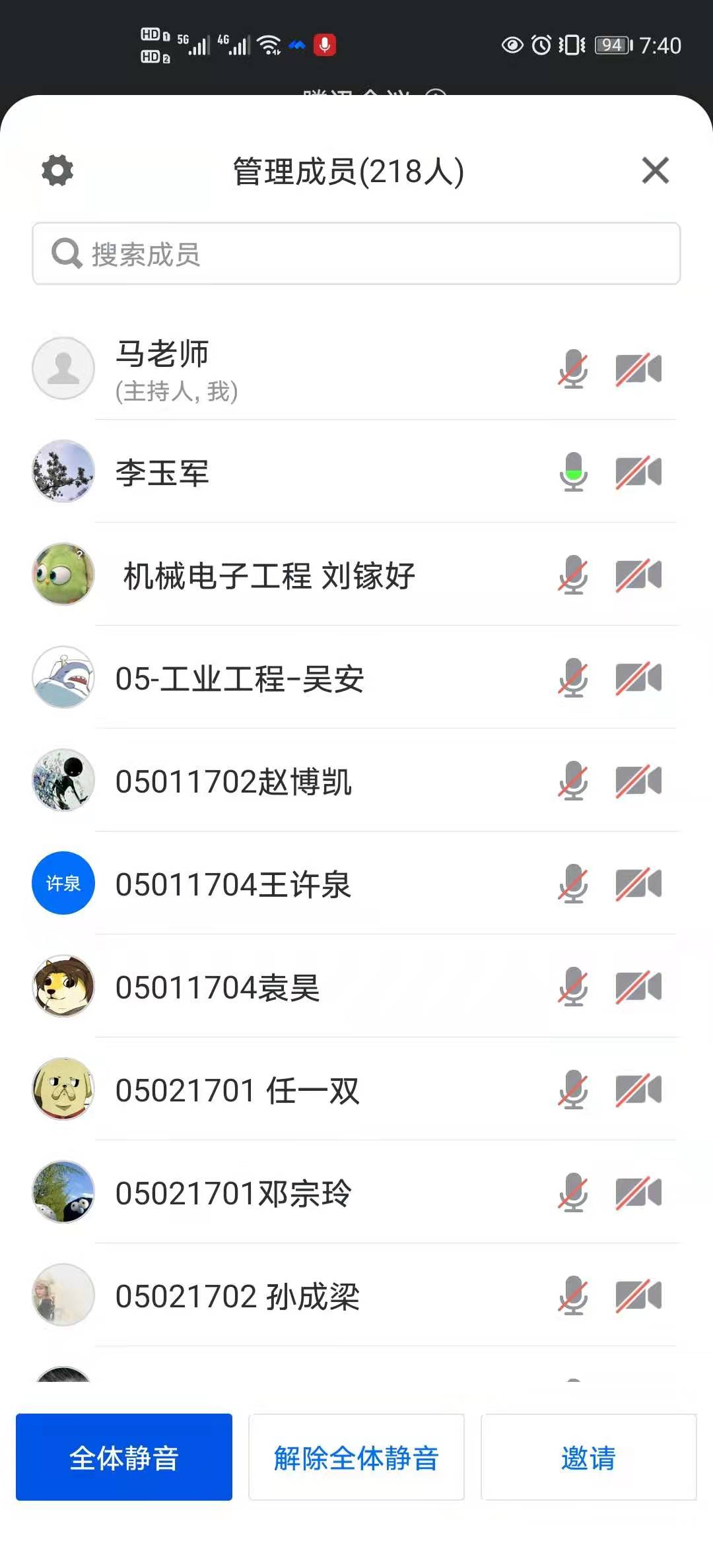Tap microphone icon for 05011702赵博凯
The height and width of the screenshot is (1568, 713).
tap(573, 781)
